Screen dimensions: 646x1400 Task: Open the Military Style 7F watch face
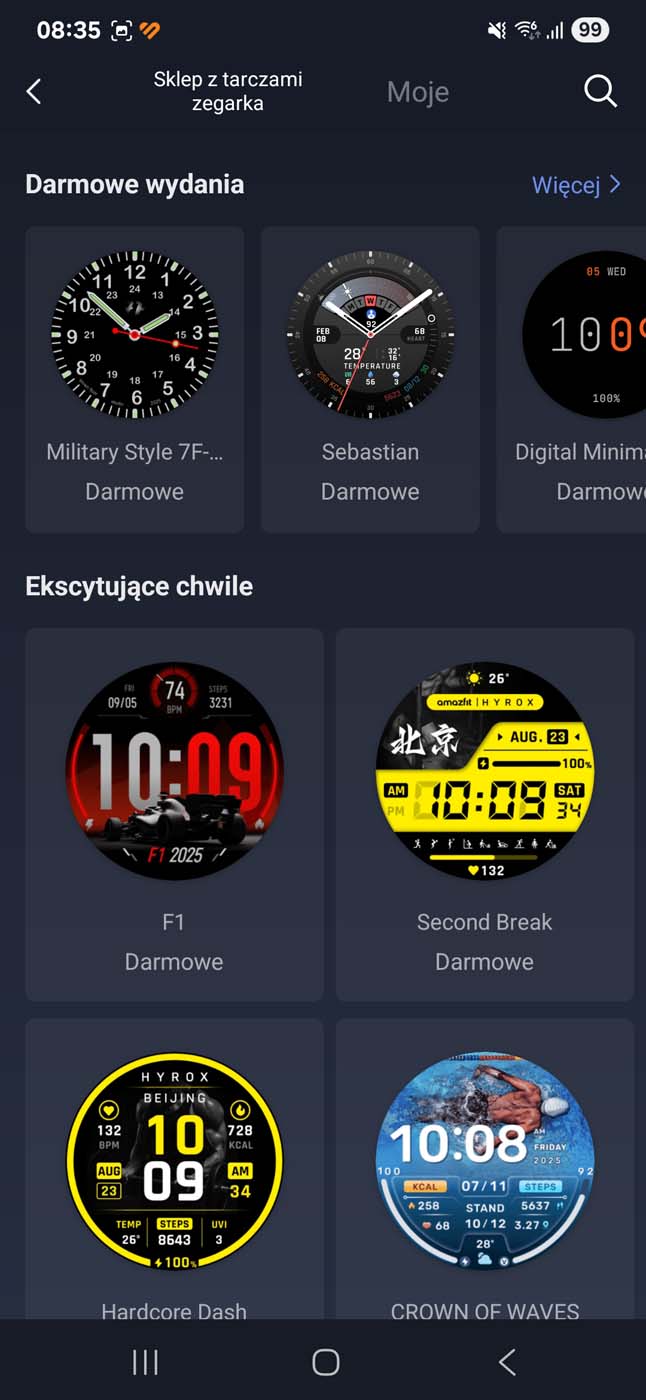click(x=135, y=378)
